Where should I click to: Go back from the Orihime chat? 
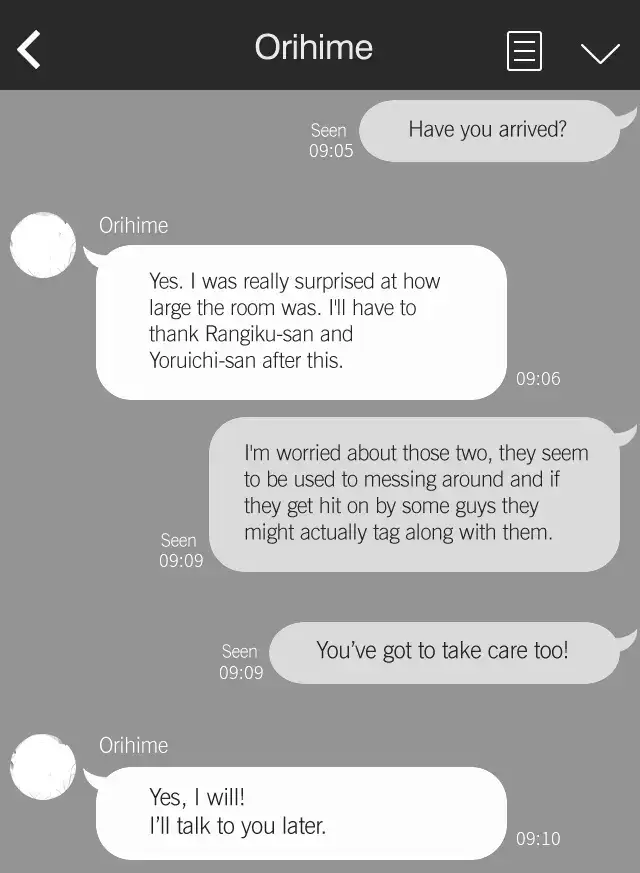tap(30, 49)
